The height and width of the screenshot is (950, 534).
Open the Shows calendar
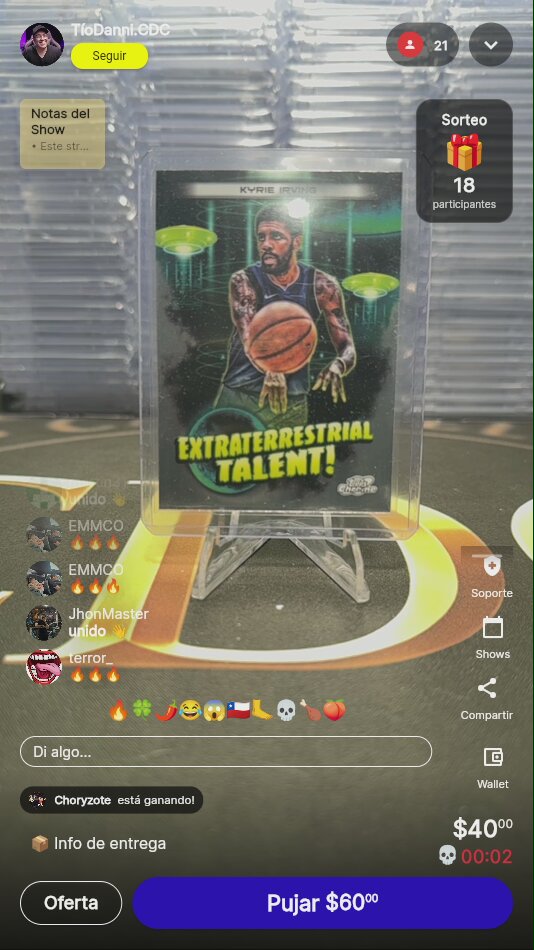[x=492, y=638]
